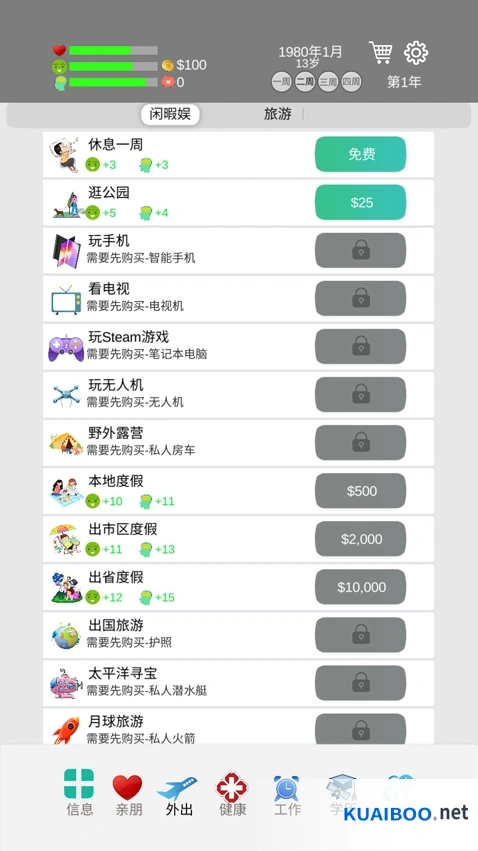The width and height of the screenshot is (478, 851).
Task: Switch to the 旅游 tab
Action: (278, 114)
